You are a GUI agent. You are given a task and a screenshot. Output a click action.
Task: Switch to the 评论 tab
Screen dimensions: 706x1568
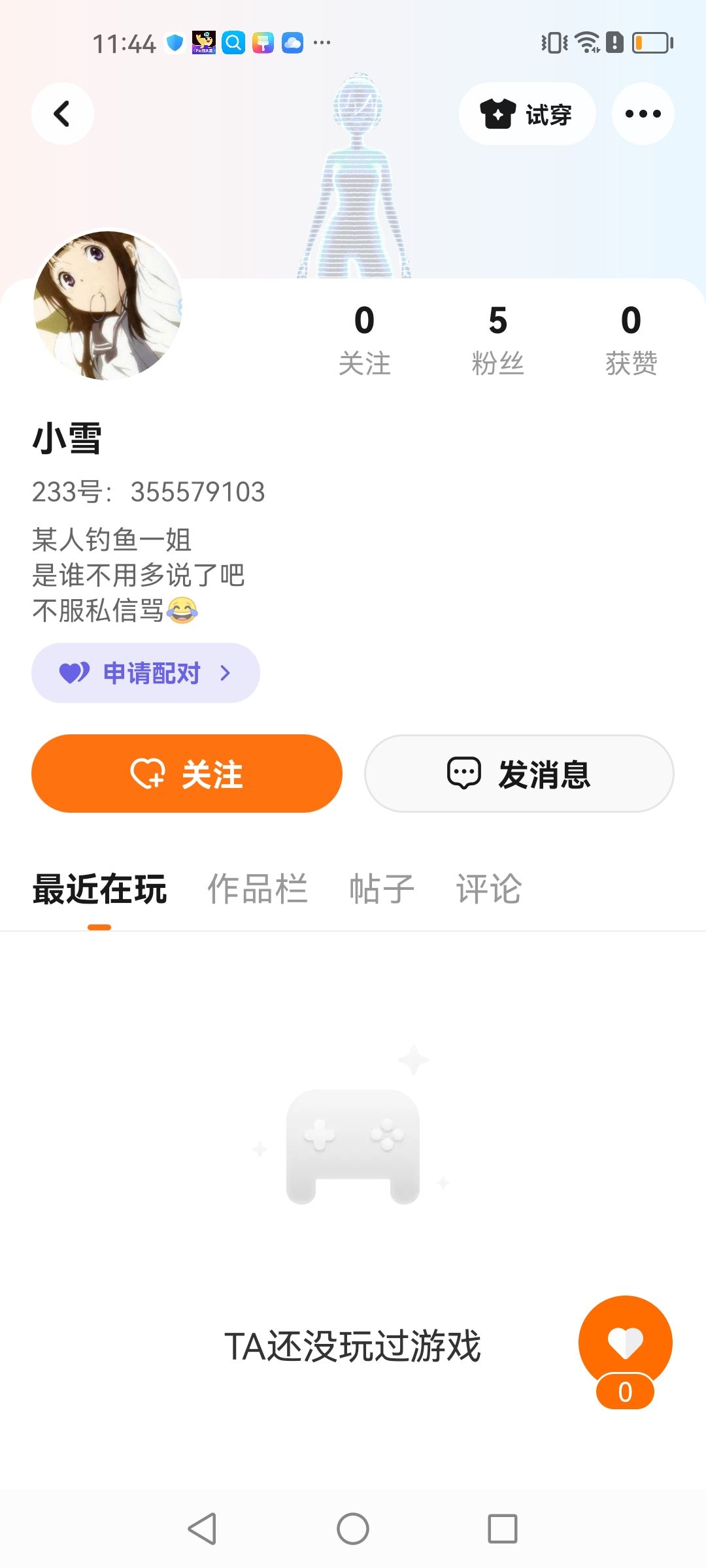point(488,889)
